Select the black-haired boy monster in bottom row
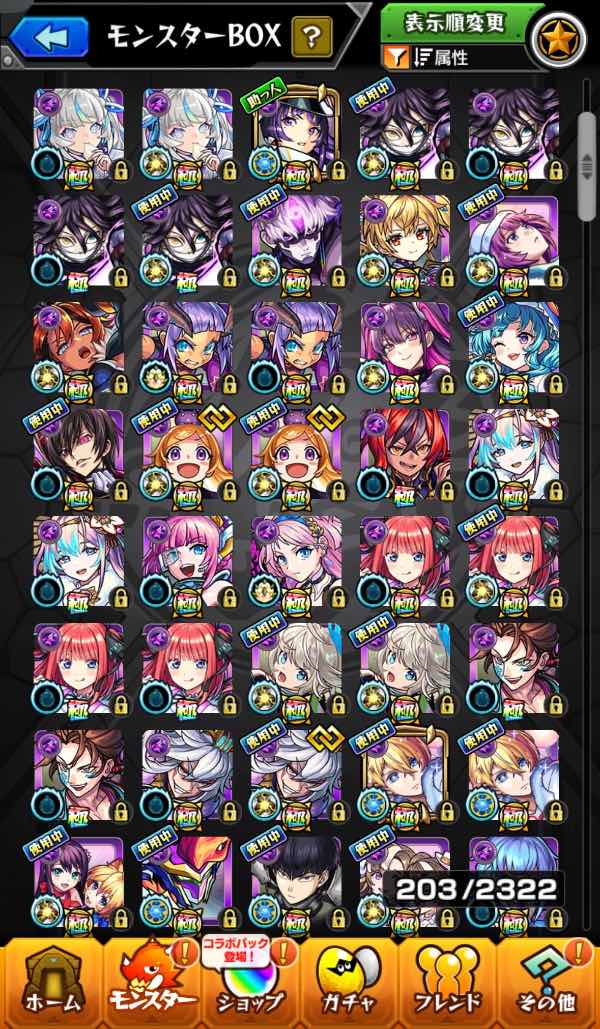The image size is (600, 1029). click(296, 884)
